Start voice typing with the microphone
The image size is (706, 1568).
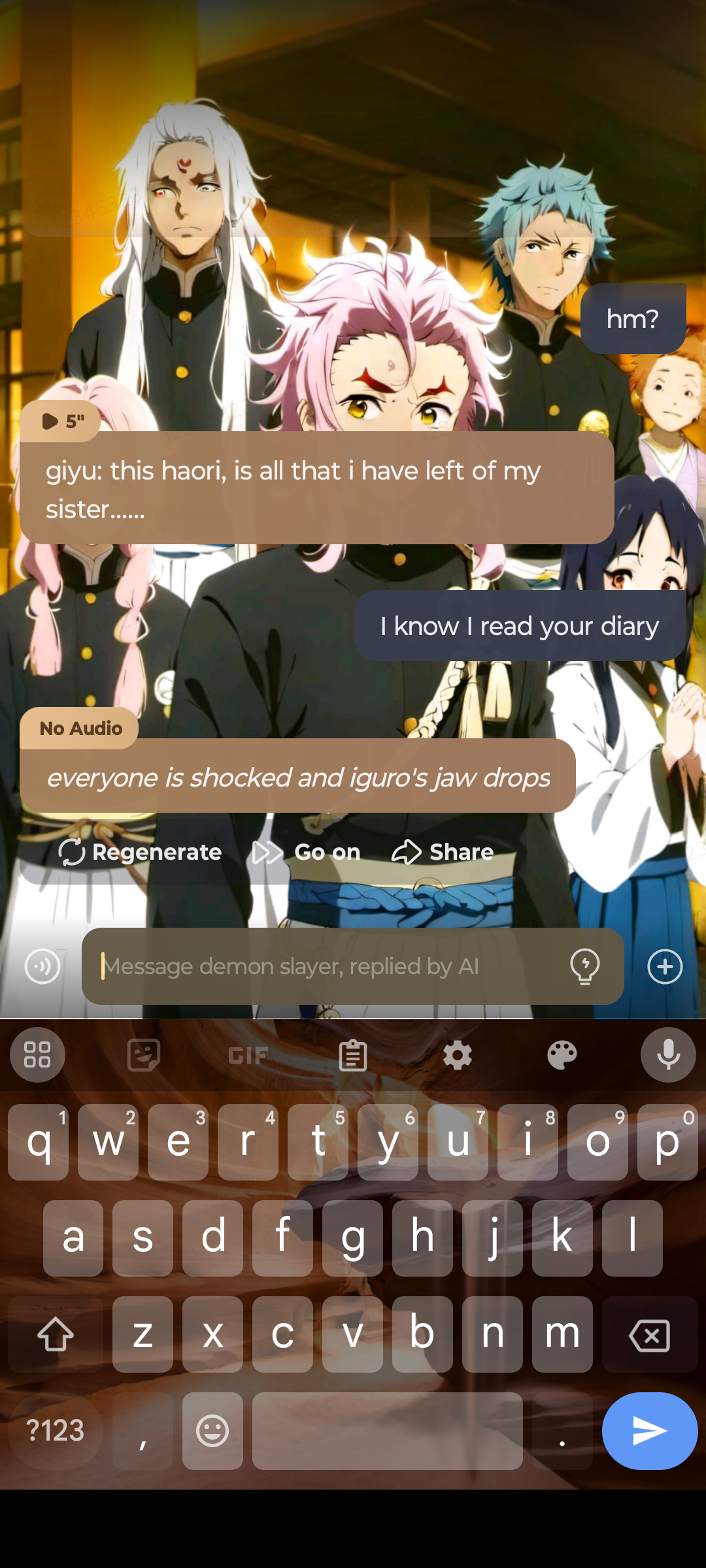pyautogui.click(x=667, y=1055)
